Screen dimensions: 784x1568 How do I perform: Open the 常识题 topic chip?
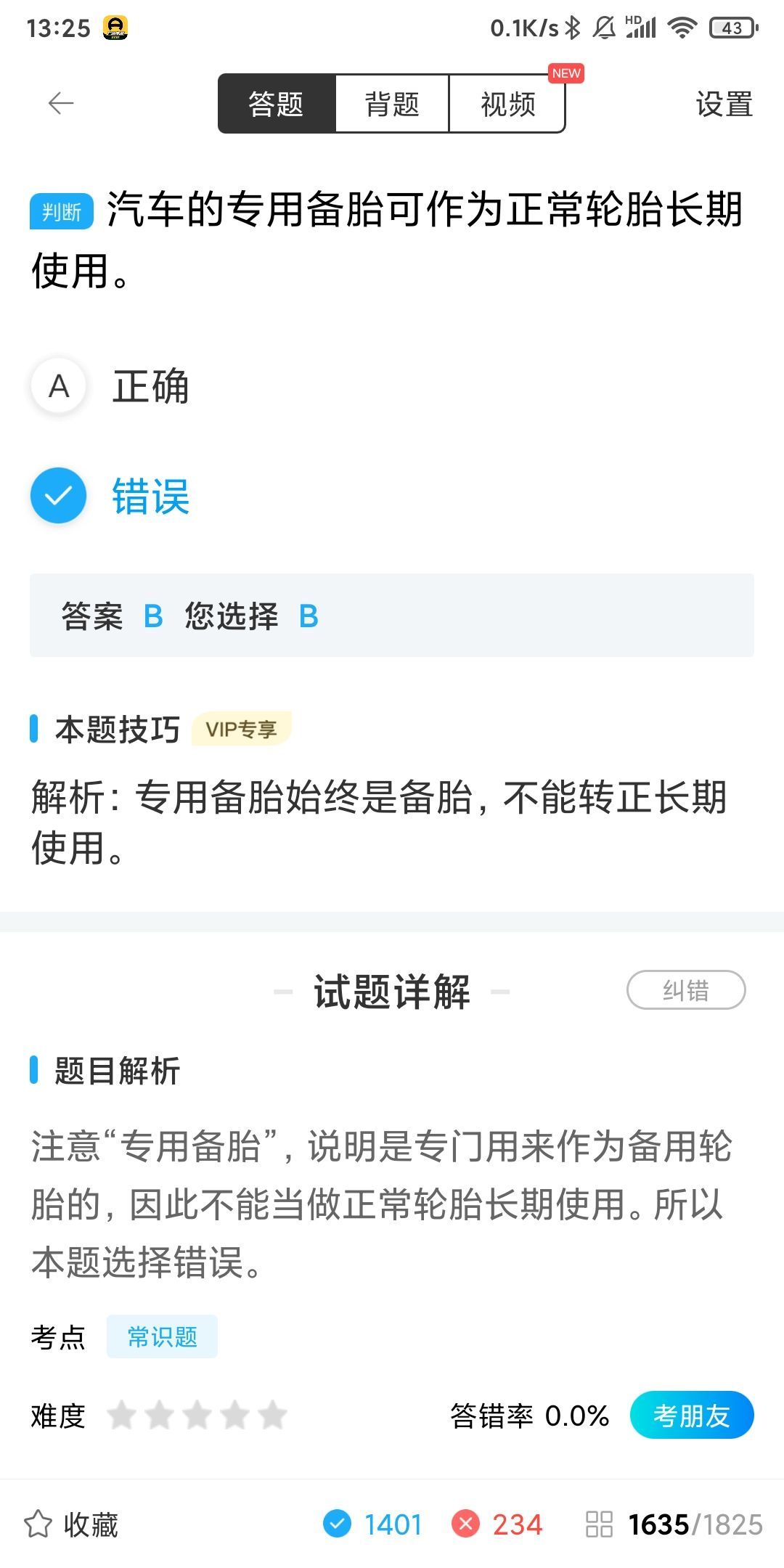click(162, 1336)
